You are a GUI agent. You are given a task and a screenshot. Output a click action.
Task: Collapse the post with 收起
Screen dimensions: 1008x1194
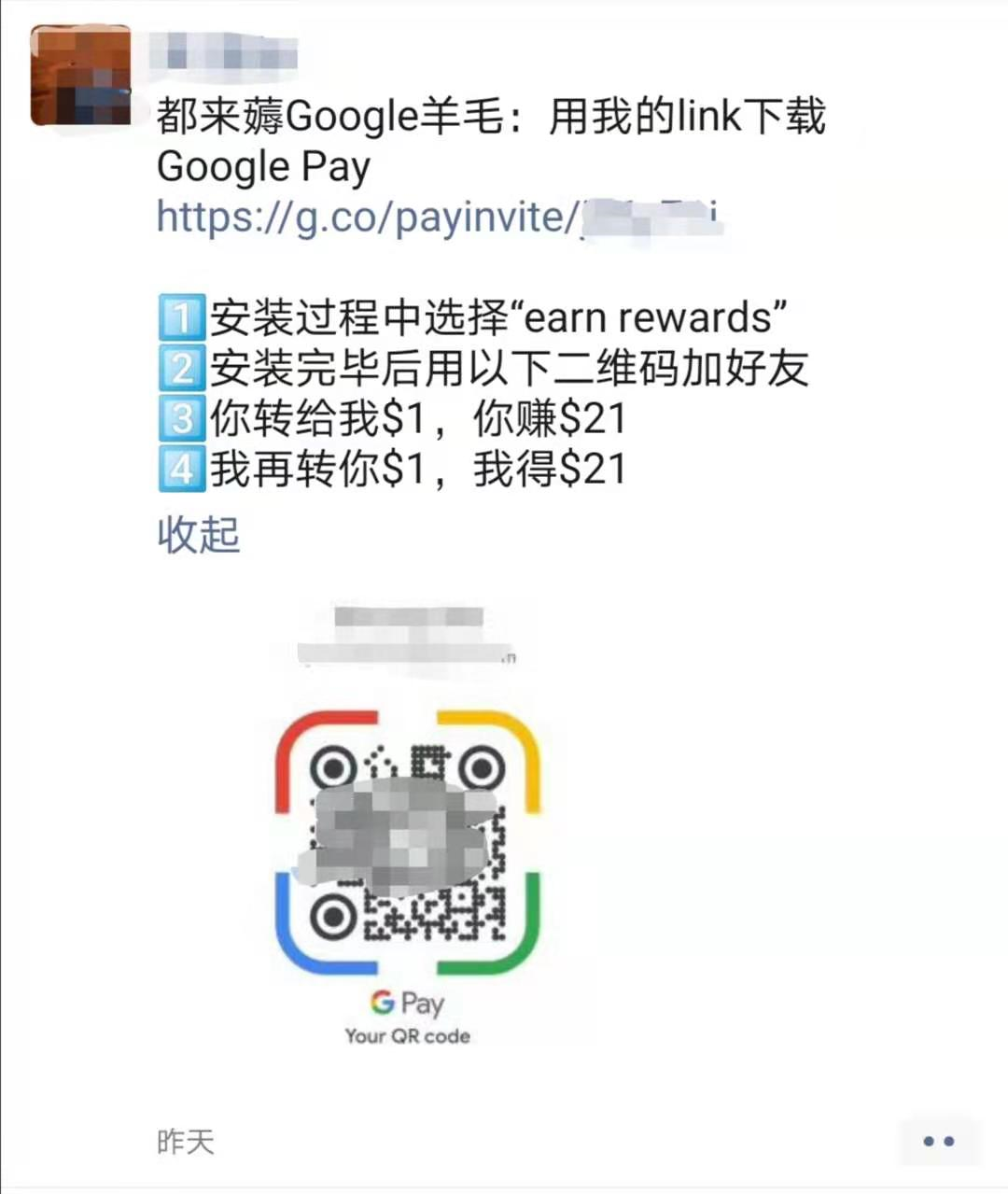(x=198, y=534)
